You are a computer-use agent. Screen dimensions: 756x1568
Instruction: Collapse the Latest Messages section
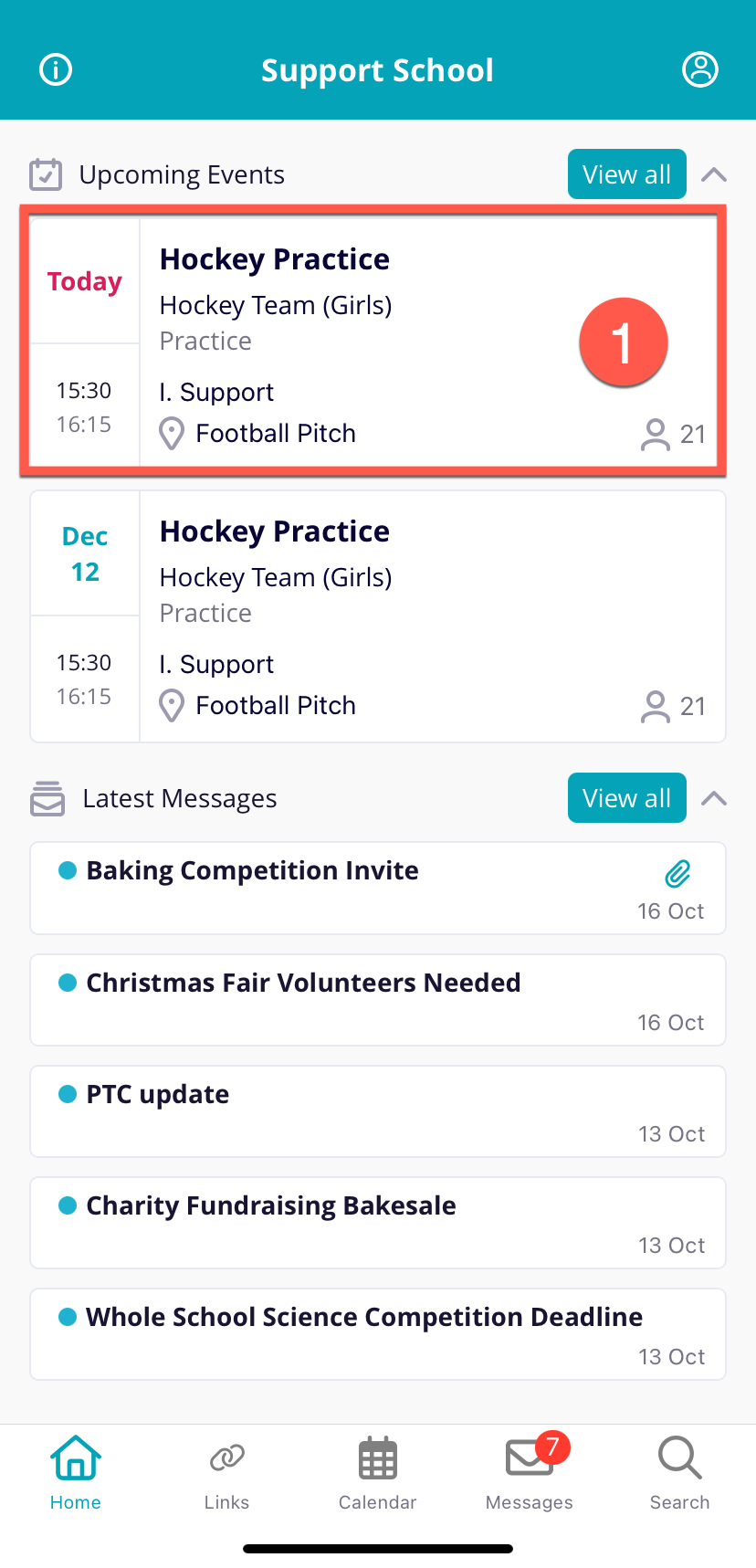tap(714, 798)
